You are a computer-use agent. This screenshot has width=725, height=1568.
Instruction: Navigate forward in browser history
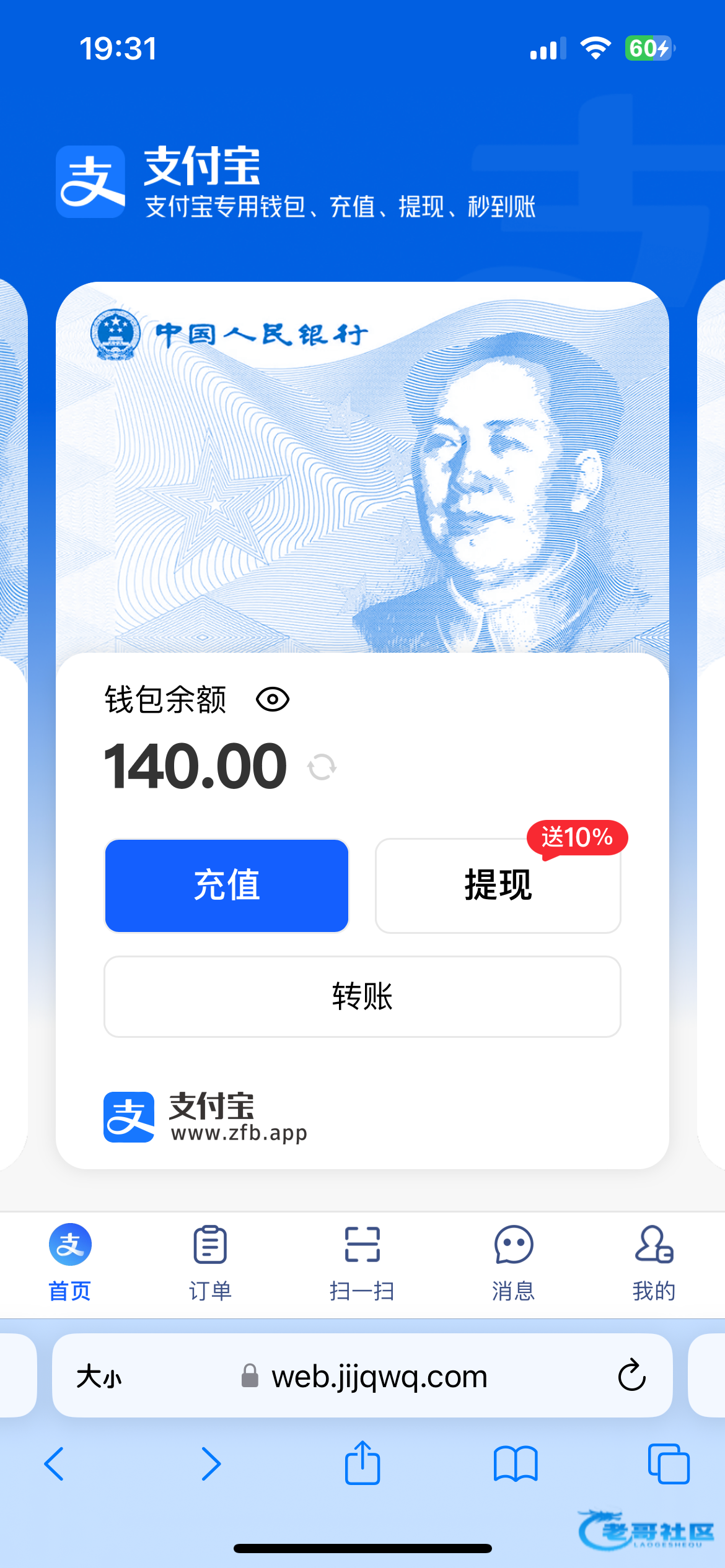tap(211, 1464)
